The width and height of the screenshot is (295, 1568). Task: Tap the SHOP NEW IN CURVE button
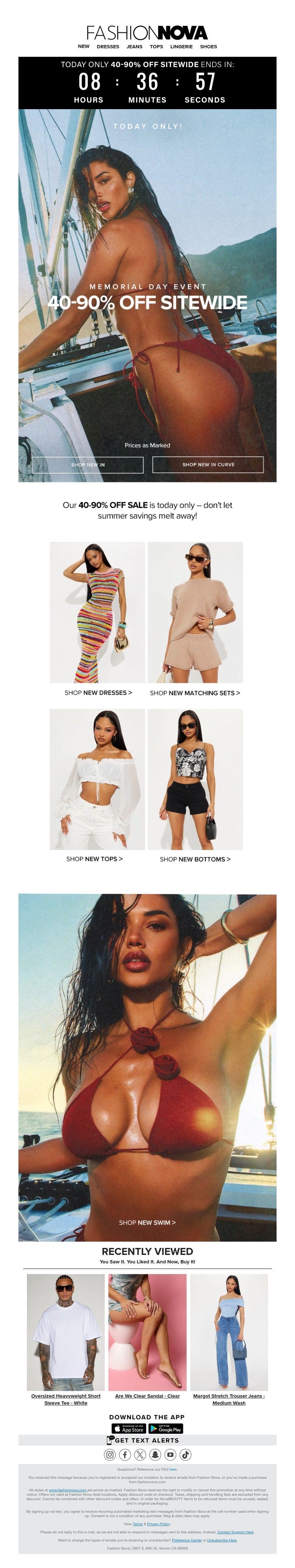208,464
